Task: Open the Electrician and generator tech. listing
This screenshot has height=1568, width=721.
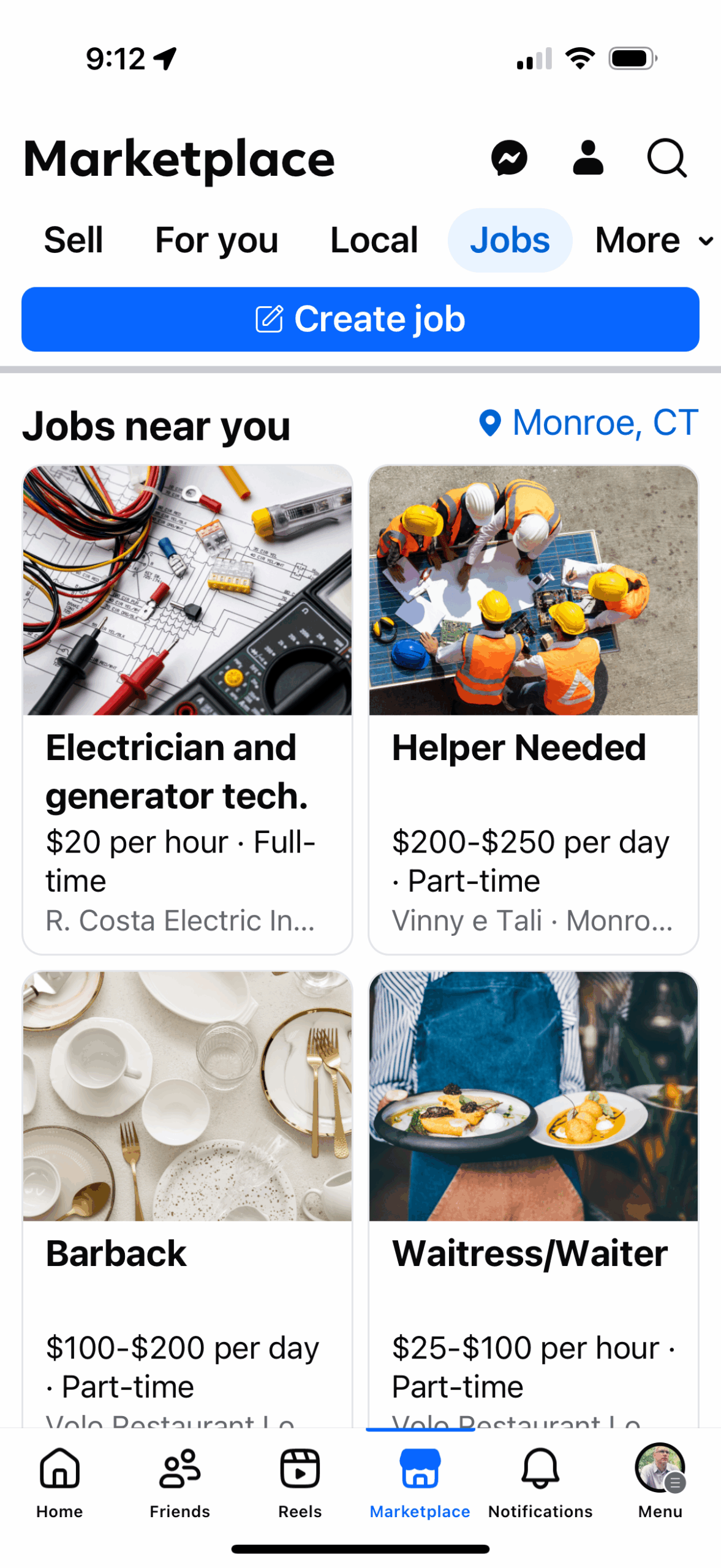Action: tap(187, 708)
